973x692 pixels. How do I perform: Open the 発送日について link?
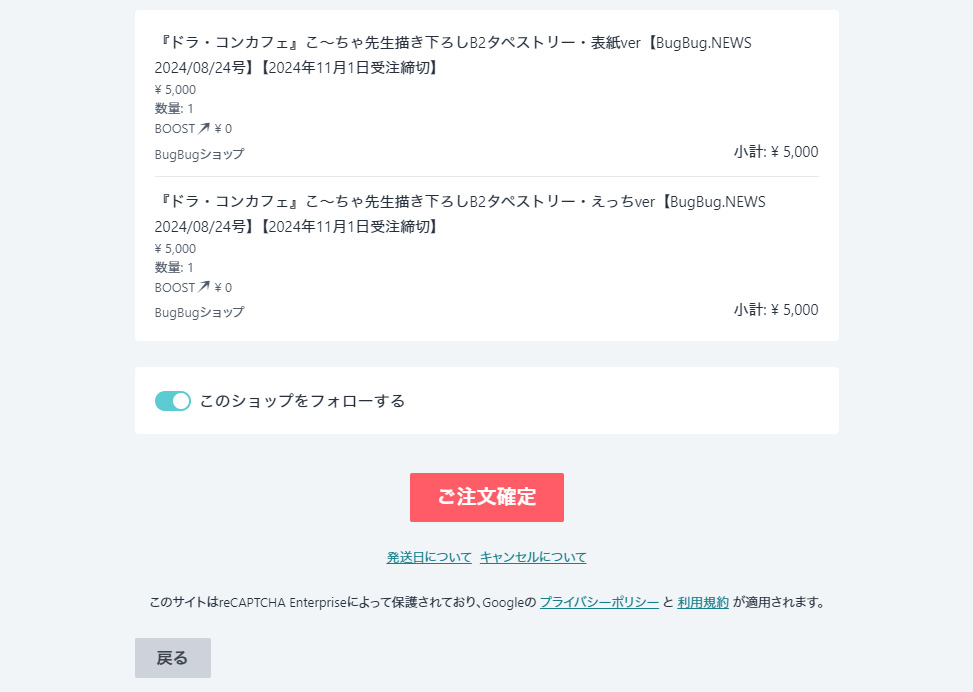pos(429,557)
